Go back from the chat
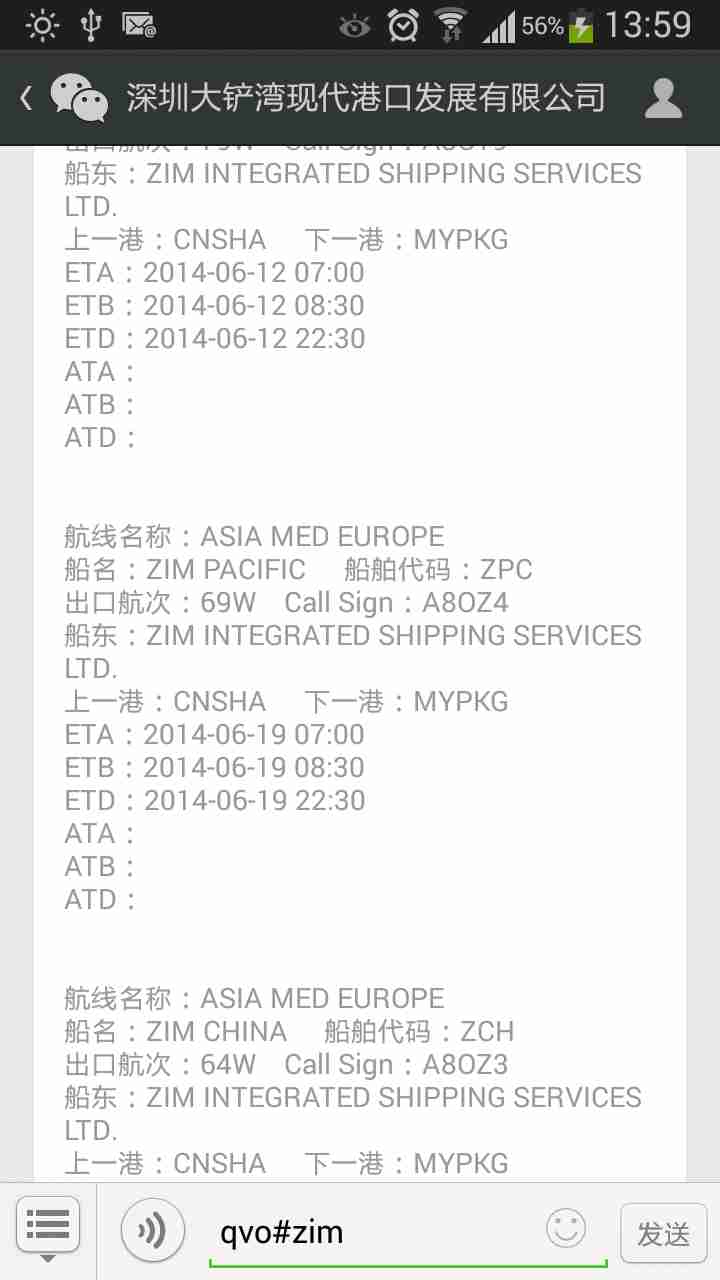Viewport: 720px width, 1280px height. pyautogui.click(x=28, y=98)
